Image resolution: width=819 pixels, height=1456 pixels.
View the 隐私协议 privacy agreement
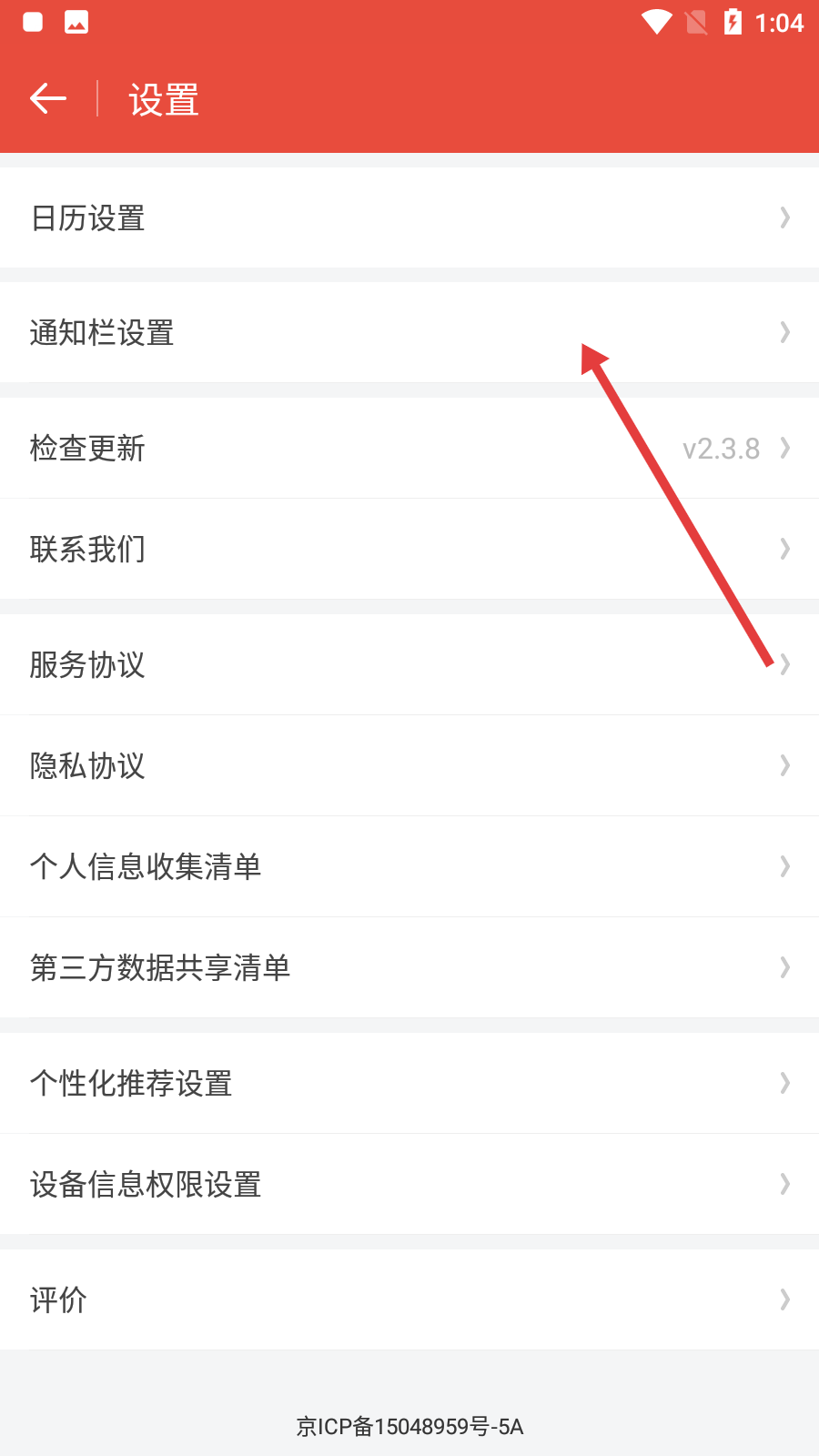(x=409, y=766)
